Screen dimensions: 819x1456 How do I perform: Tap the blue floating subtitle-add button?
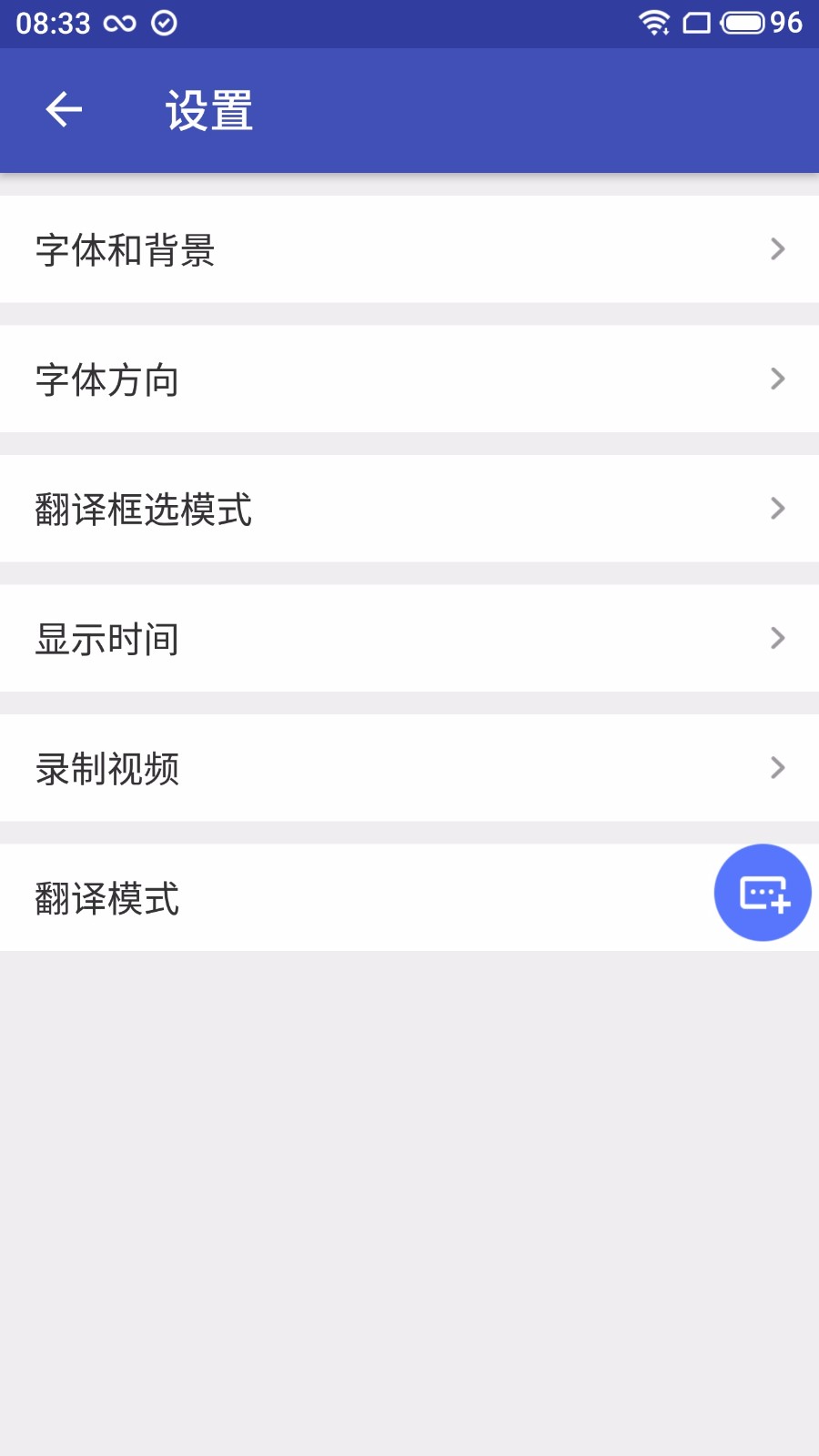[763, 892]
